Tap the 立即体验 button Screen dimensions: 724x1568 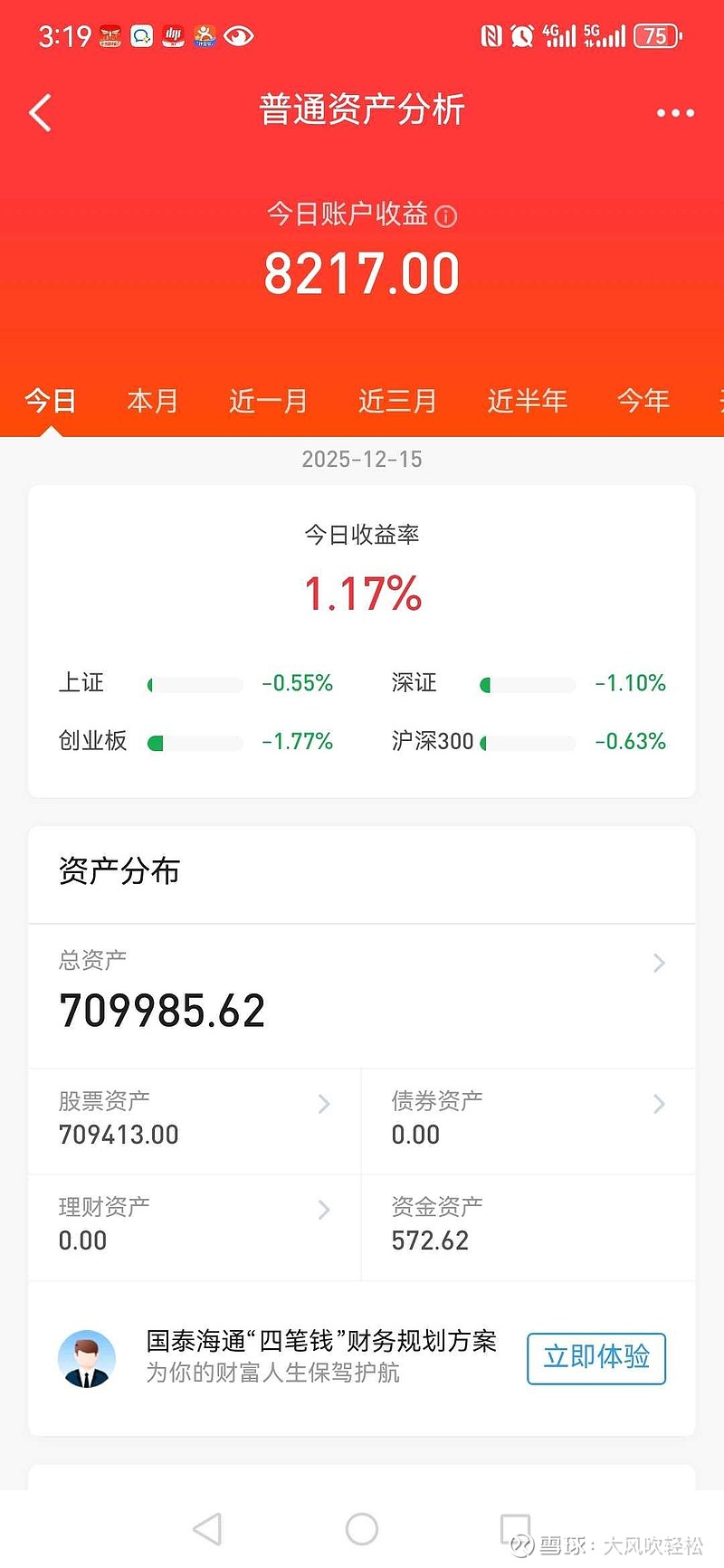coord(595,1358)
